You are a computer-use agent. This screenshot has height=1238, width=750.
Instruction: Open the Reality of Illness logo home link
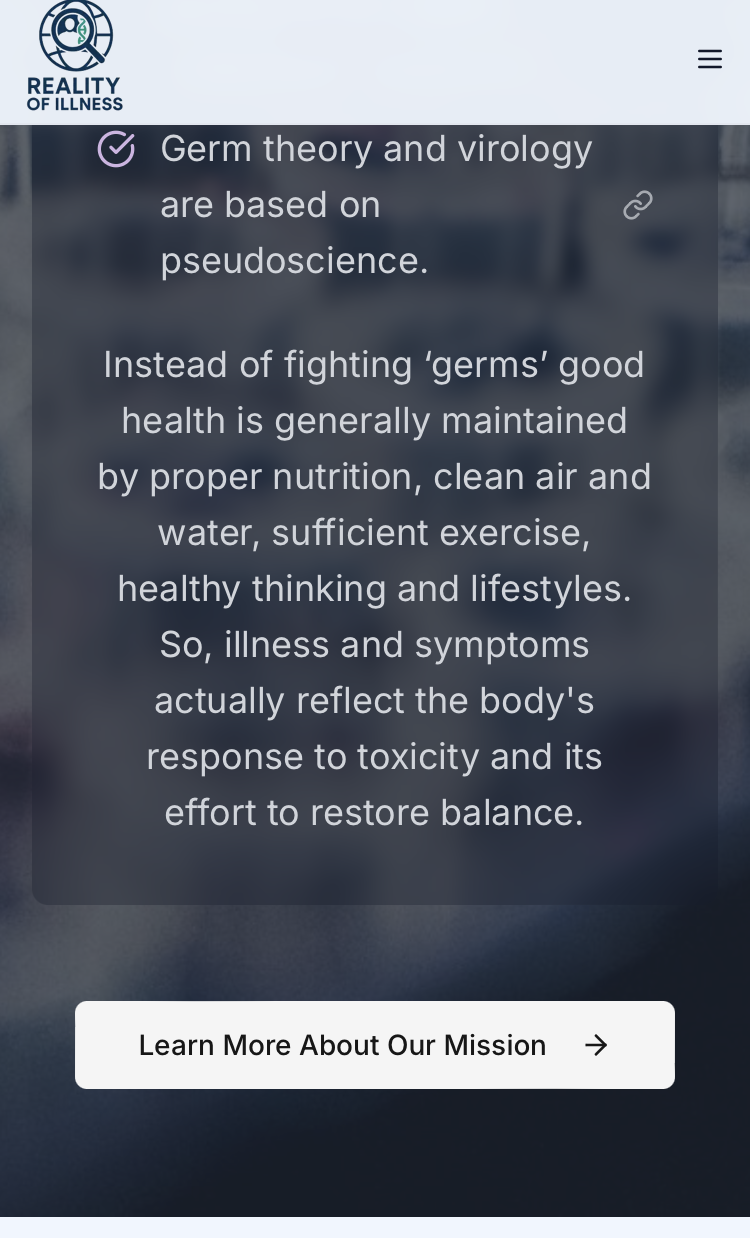75,57
